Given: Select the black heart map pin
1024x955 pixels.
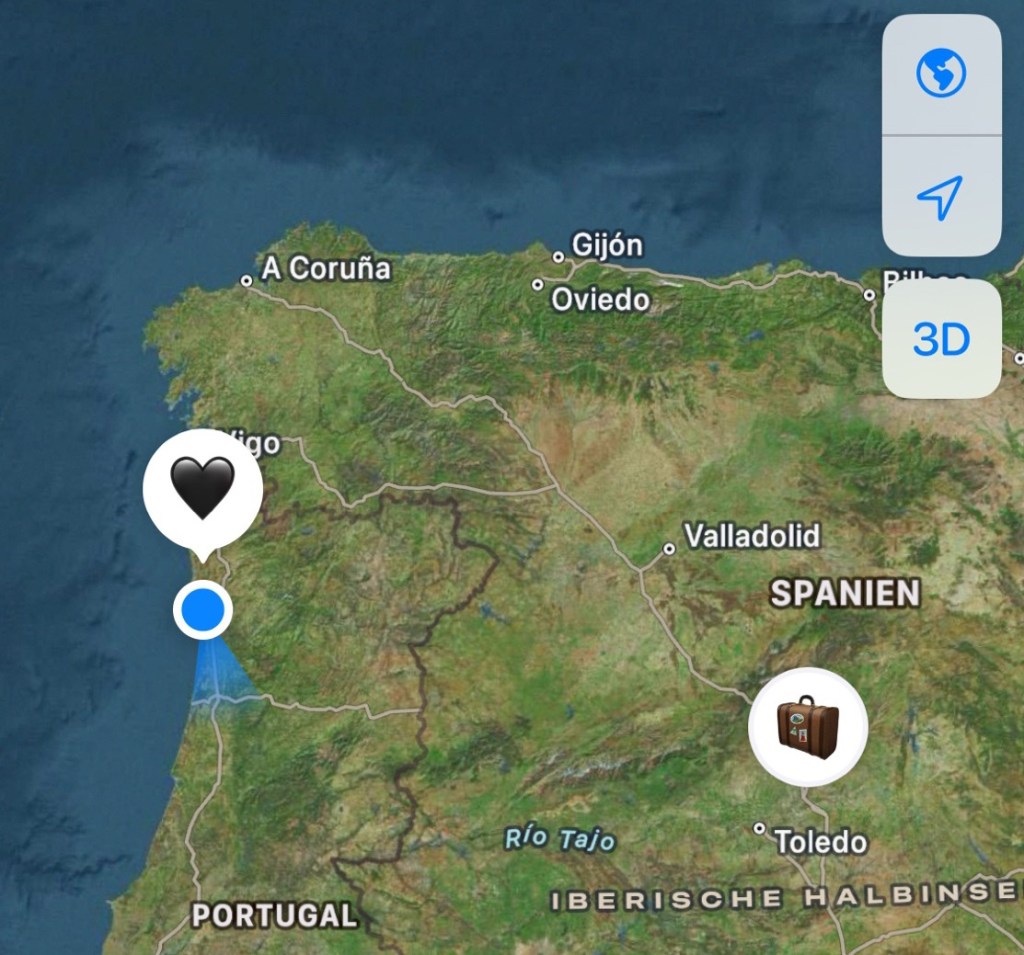Looking at the screenshot, I should (x=203, y=489).
